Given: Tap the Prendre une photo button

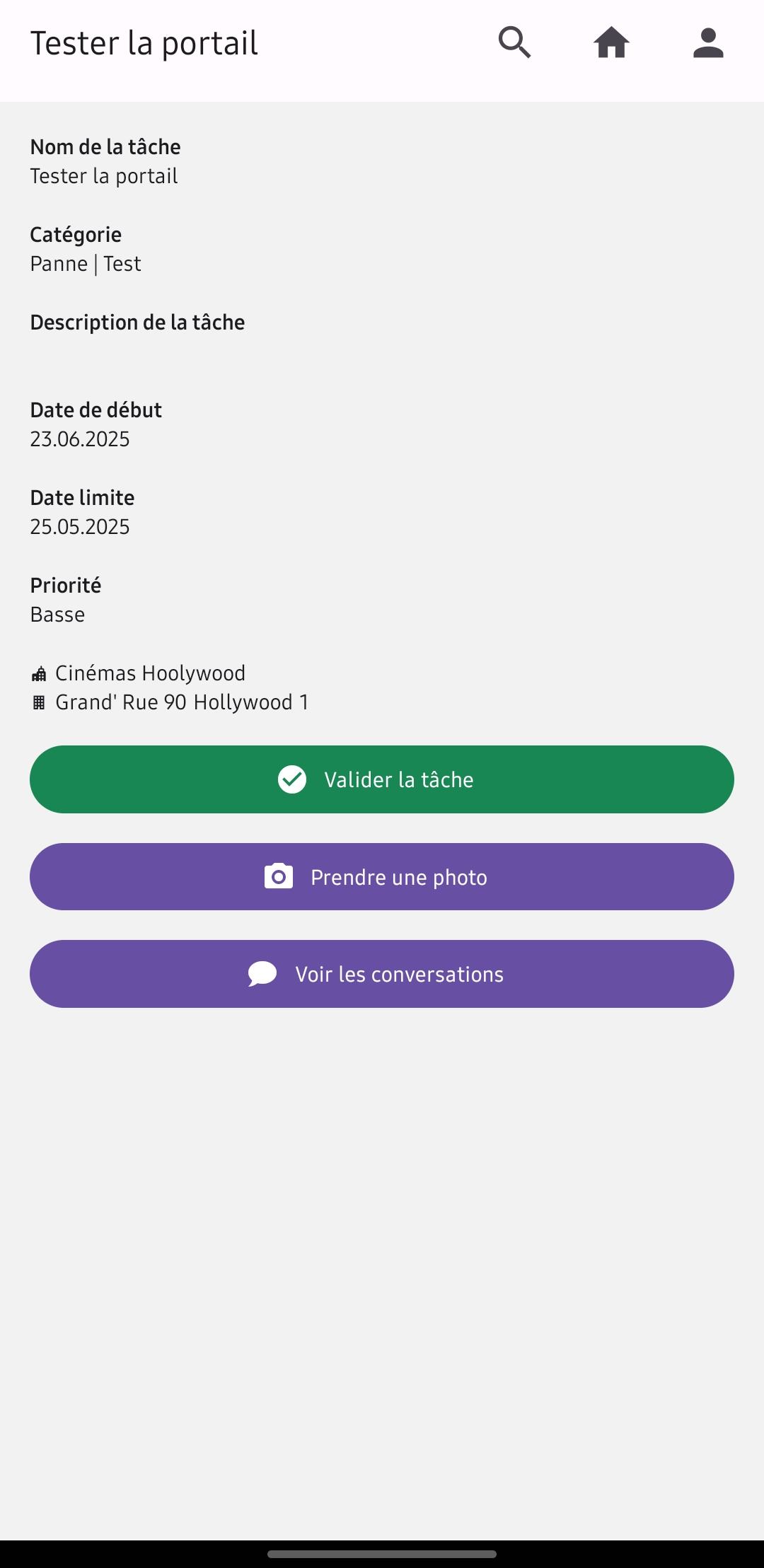Looking at the screenshot, I should tap(382, 876).
